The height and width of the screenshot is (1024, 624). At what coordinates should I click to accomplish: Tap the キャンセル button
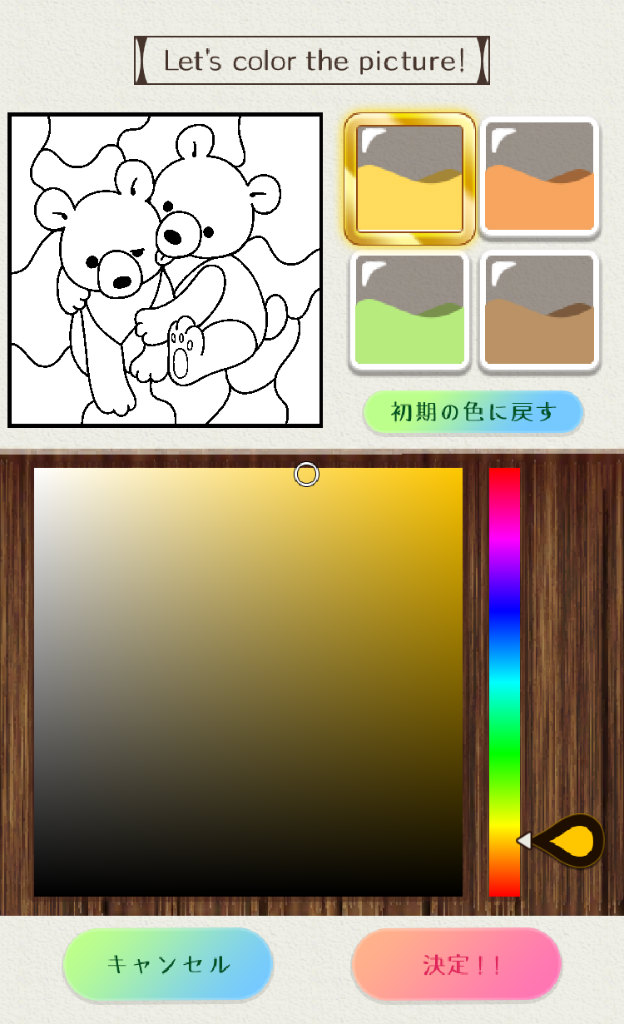(168, 965)
